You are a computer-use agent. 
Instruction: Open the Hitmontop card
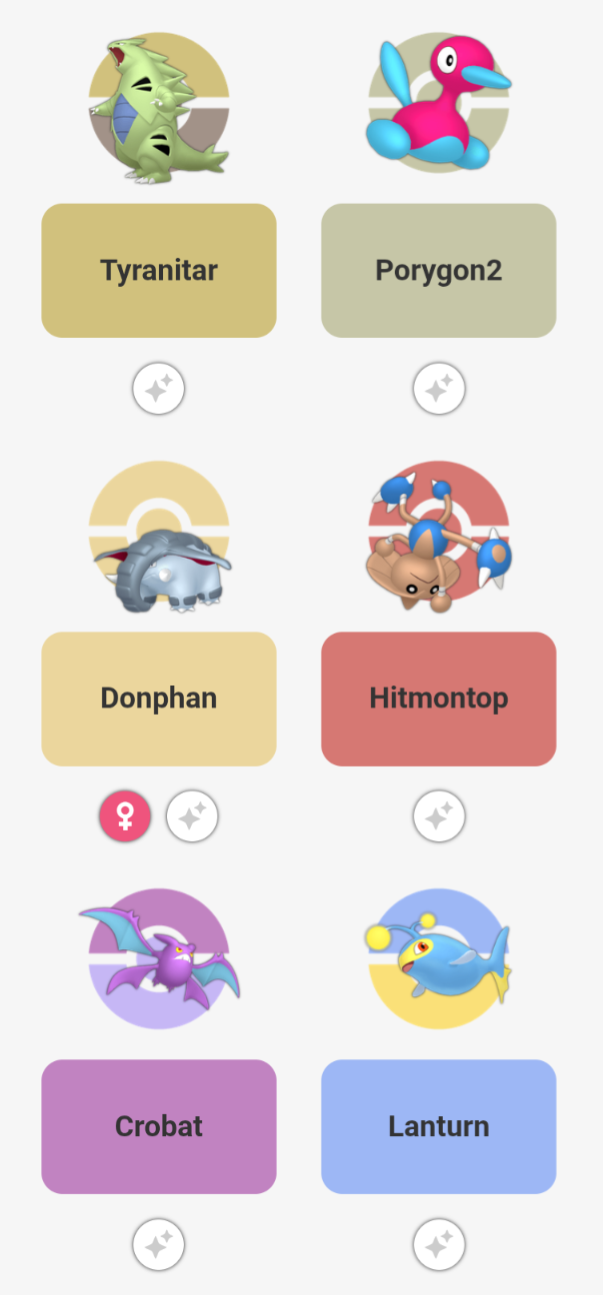click(x=438, y=698)
